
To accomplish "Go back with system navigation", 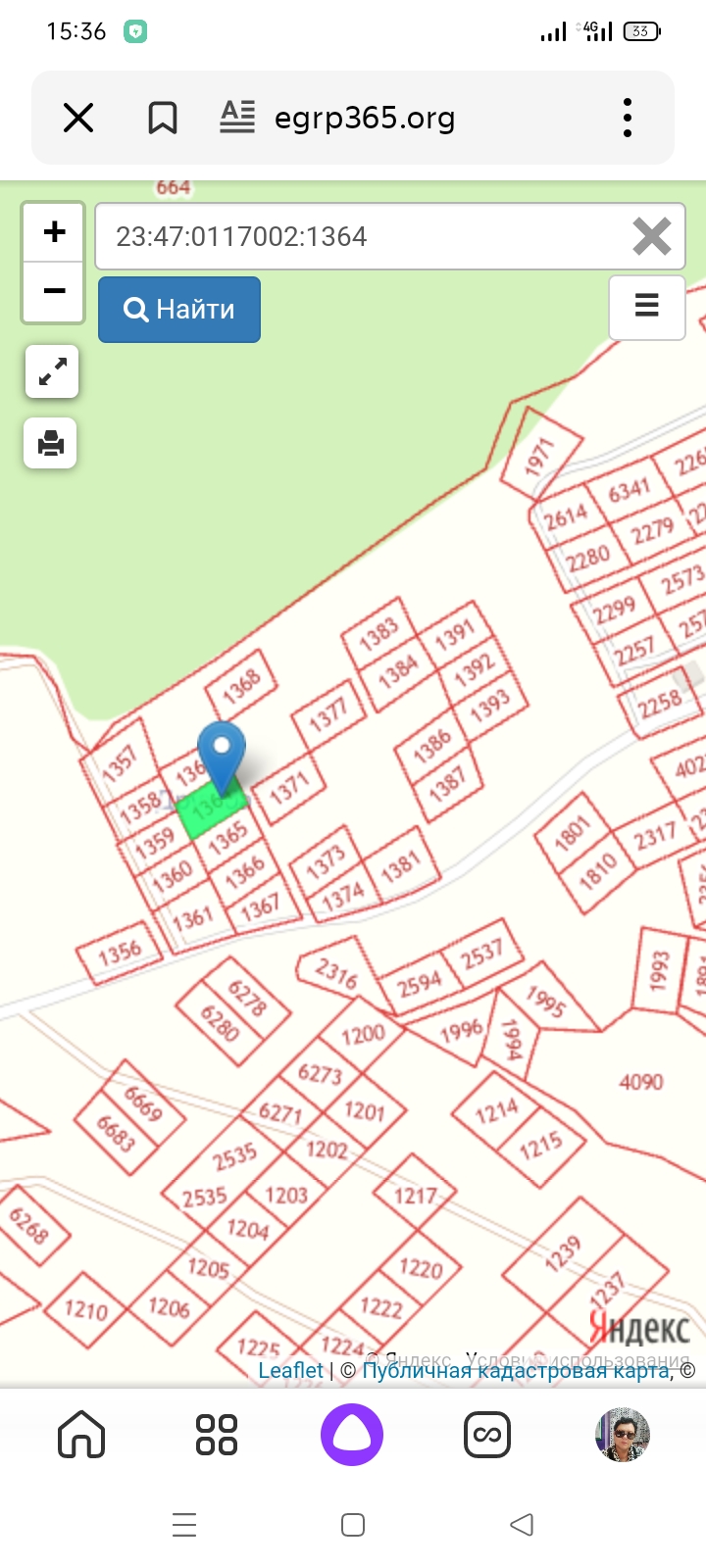I will 522,1525.
